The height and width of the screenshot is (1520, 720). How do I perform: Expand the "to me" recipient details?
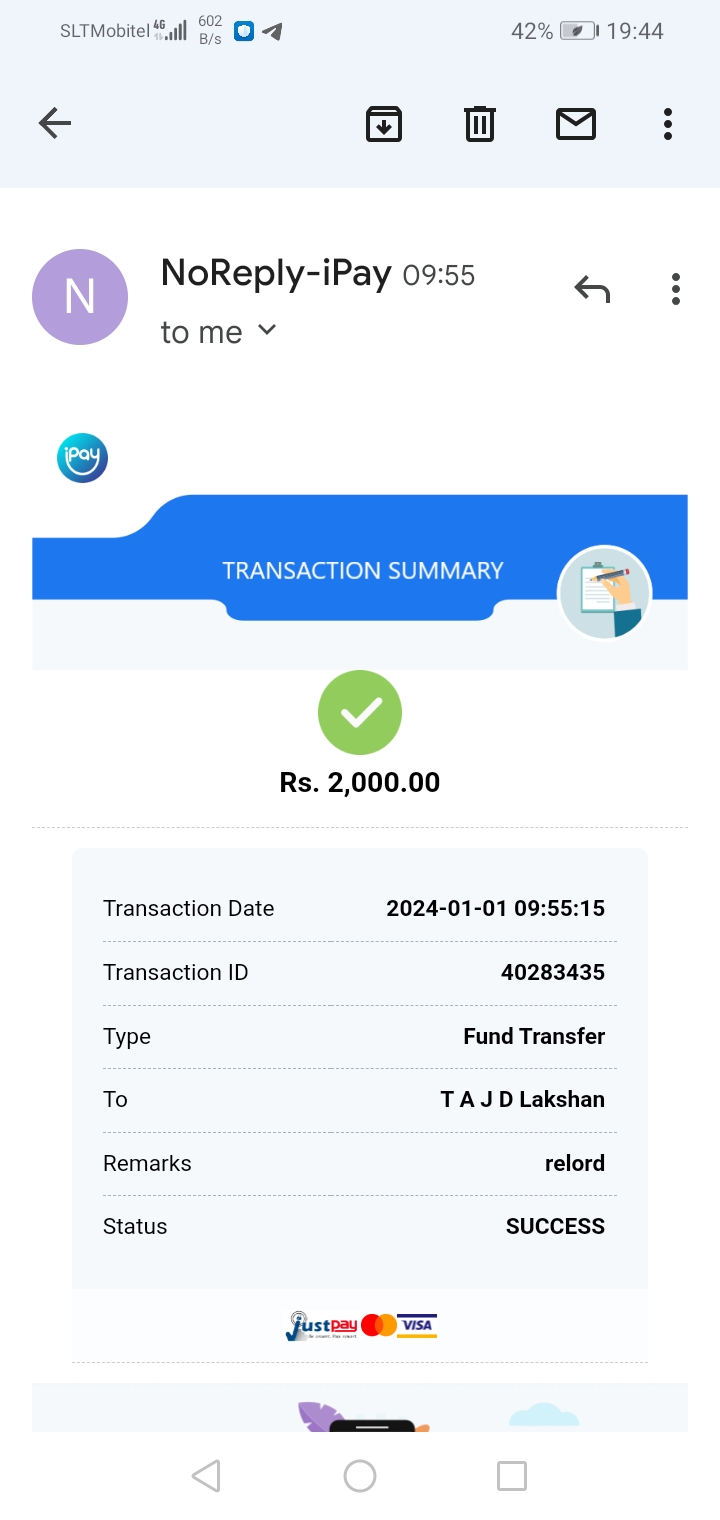[266, 330]
